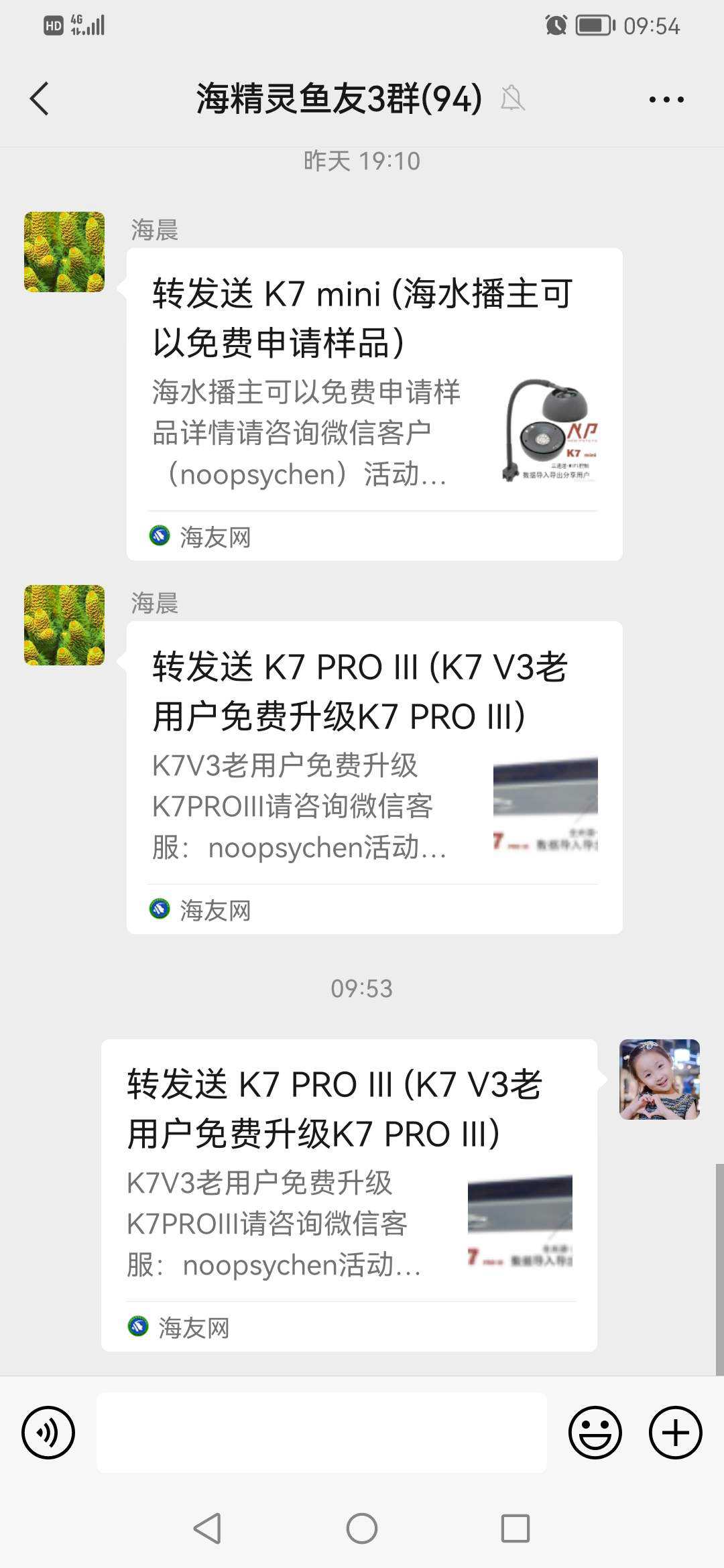Viewport: 724px width, 1568px height.
Task: Open 海晨's K7 PRO III shared card
Action: (x=374, y=777)
